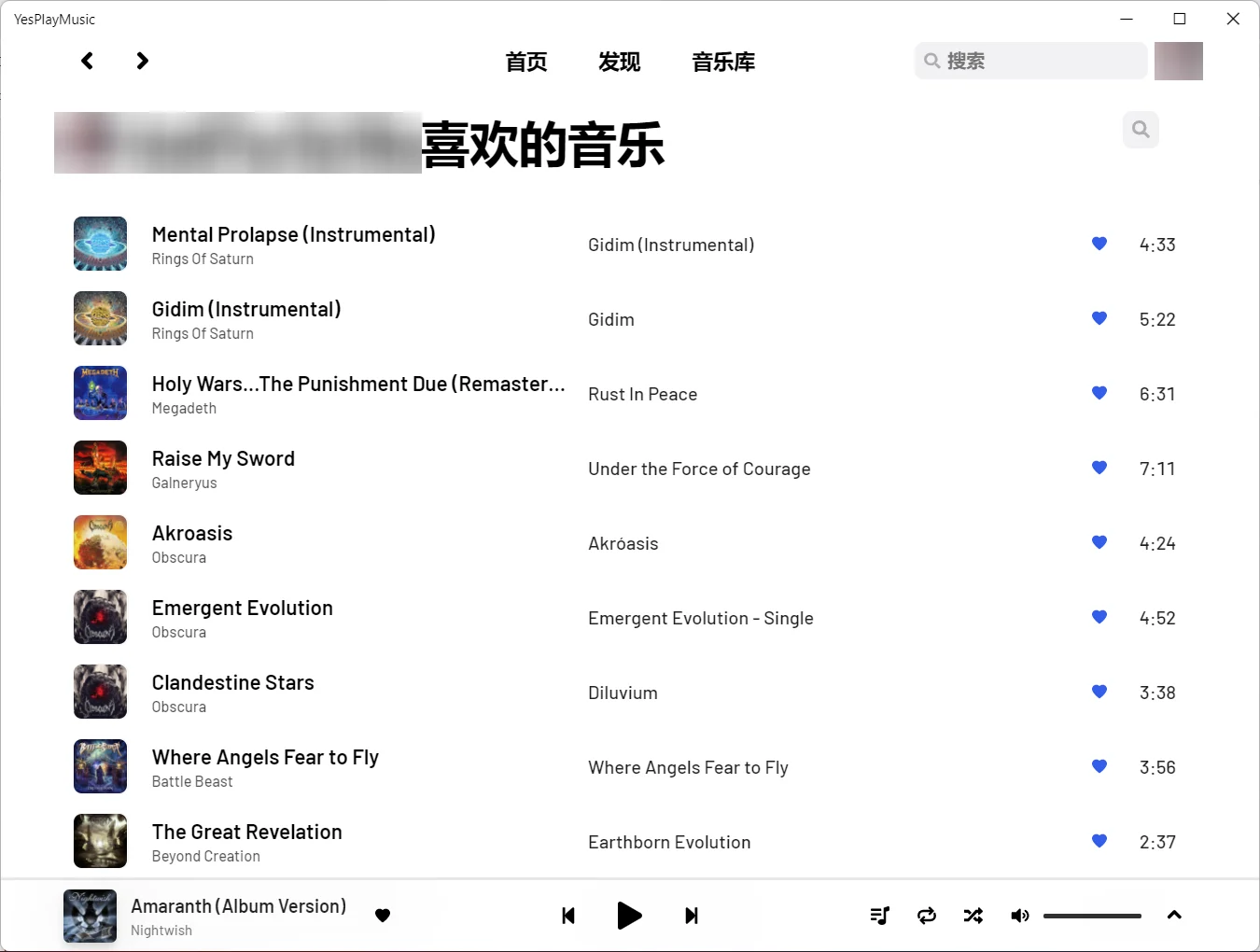Toggle shuffle mode
Screen dimensions: 1260x952
tap(973, 916)
